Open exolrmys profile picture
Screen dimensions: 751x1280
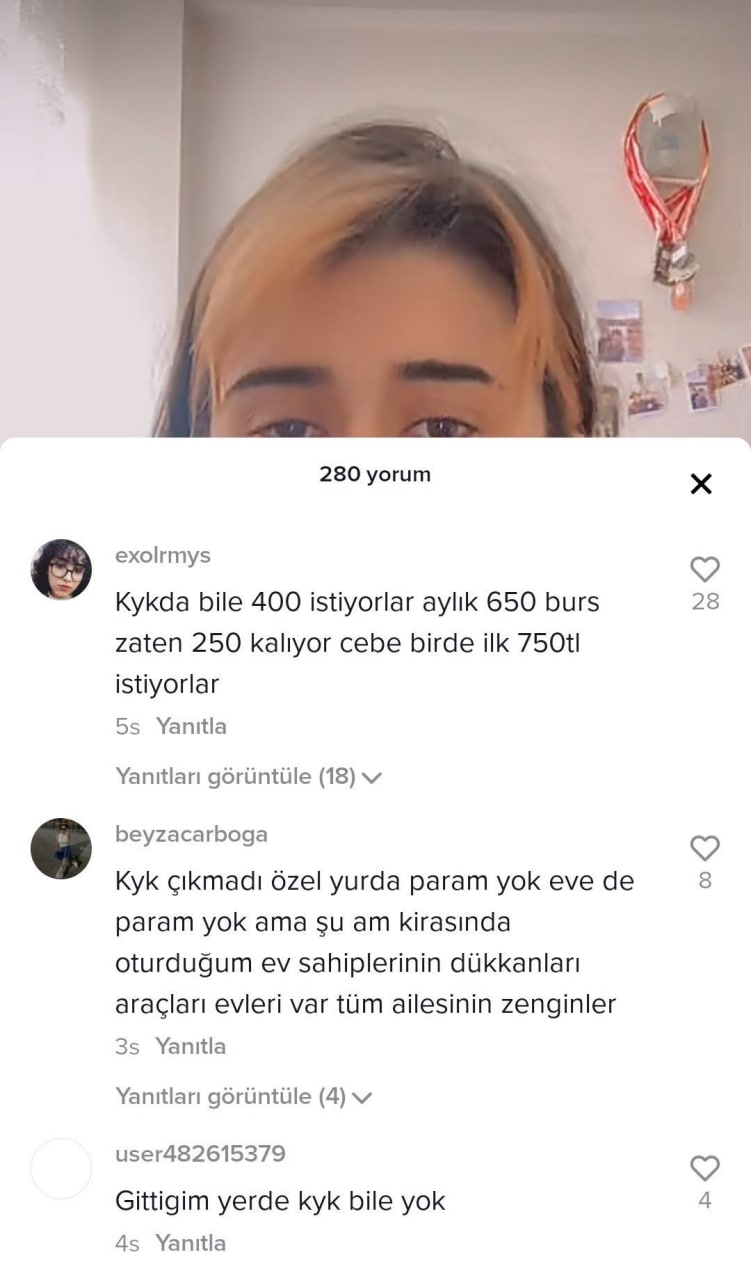[x=61, y=570]
